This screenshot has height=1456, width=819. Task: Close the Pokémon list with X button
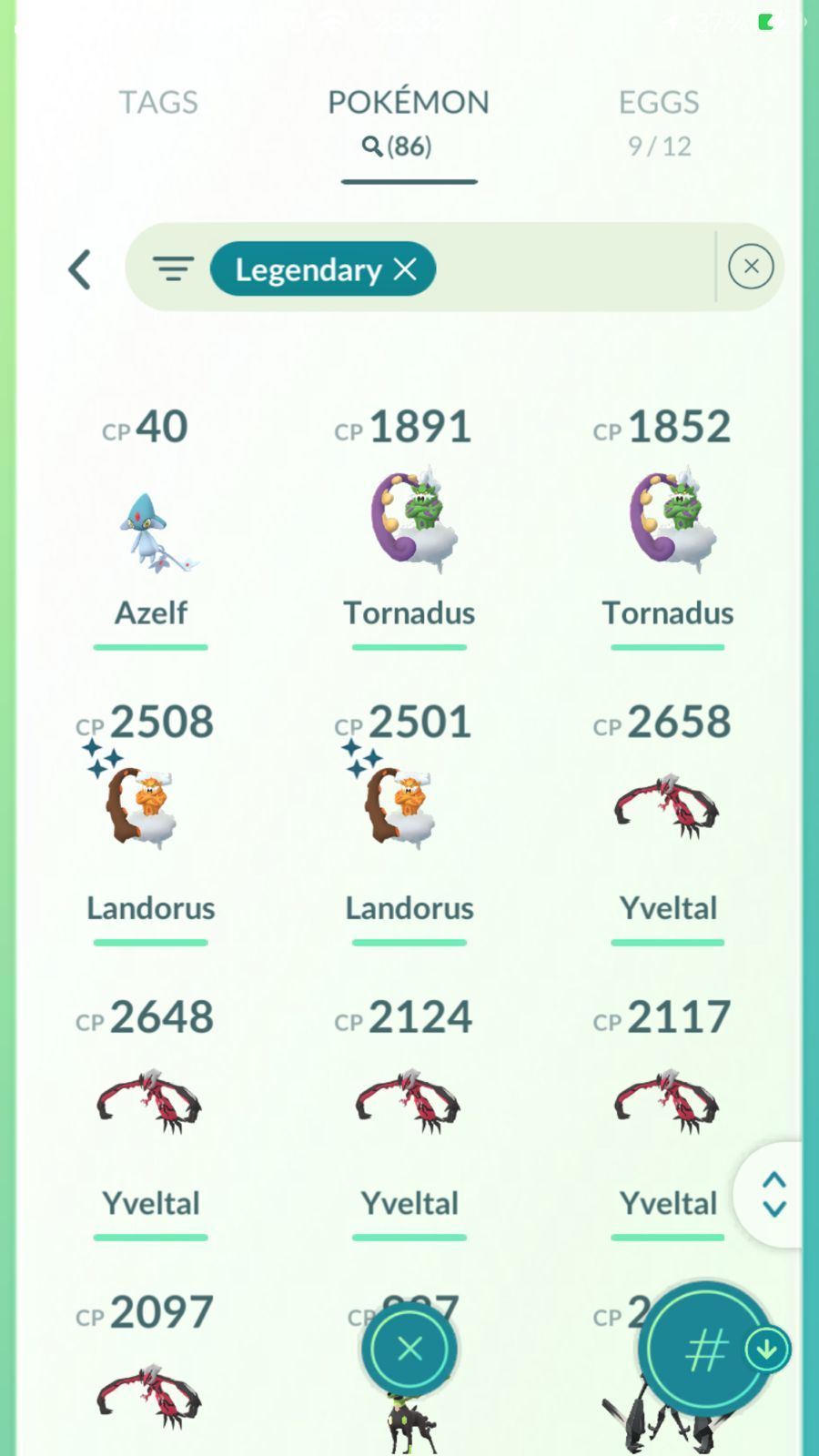409,1349
